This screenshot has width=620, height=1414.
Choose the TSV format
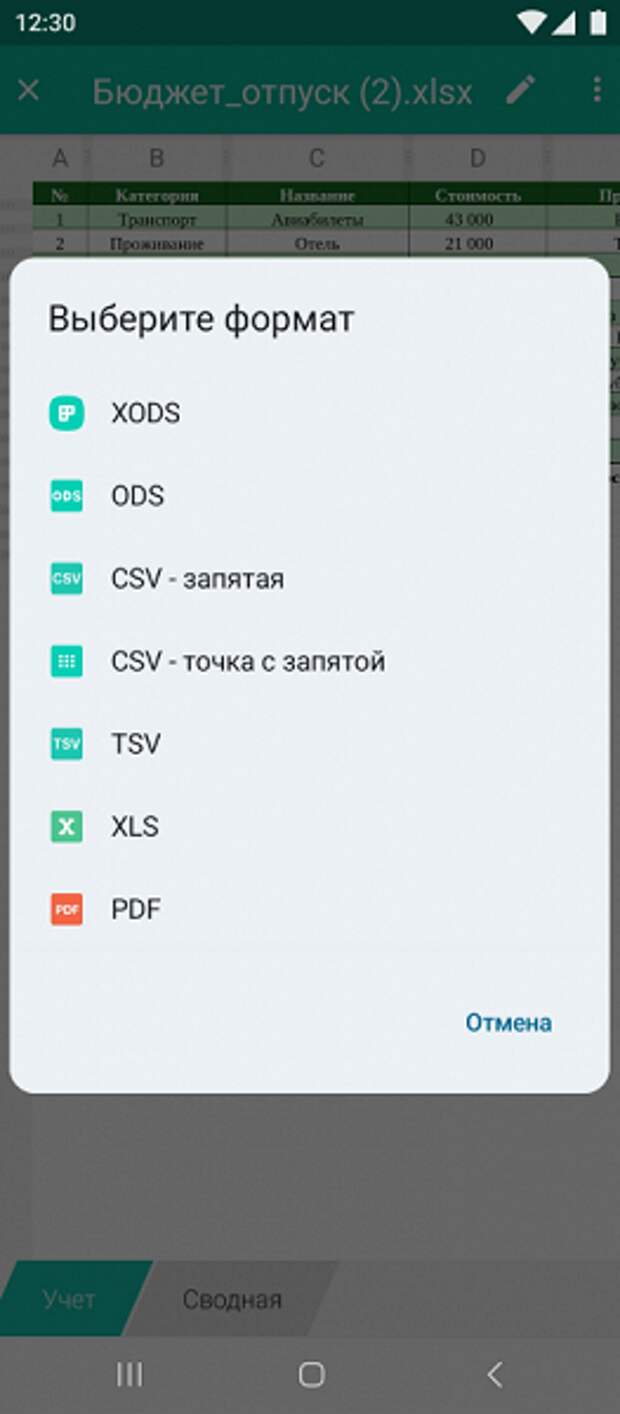(x=309, y=743)
